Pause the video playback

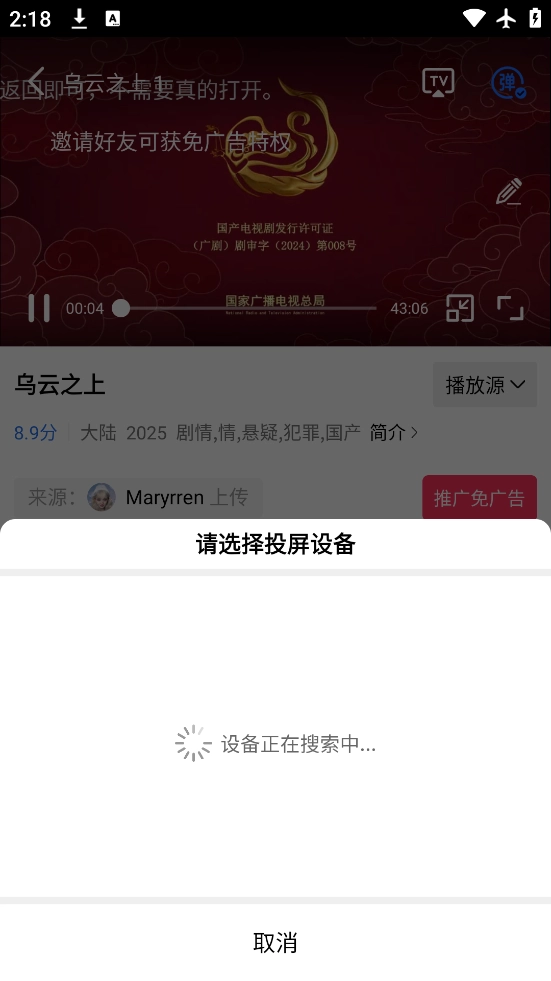(x=39, y=308)
